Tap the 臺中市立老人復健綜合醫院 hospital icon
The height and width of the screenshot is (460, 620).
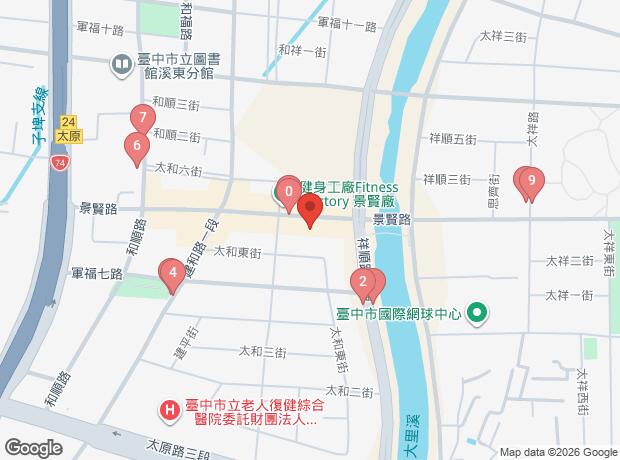pyautogui.click(x=170, y=408)
